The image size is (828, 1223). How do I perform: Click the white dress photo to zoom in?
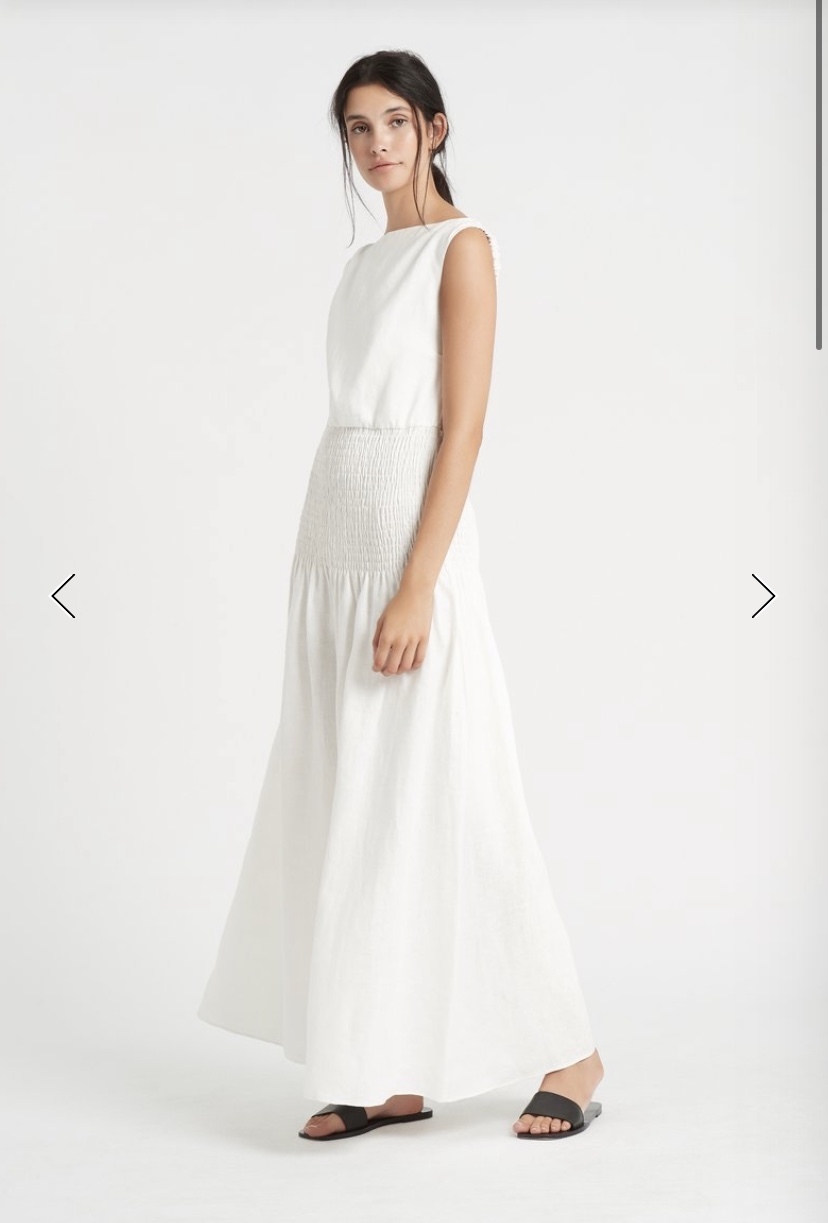tap(400, 600)
